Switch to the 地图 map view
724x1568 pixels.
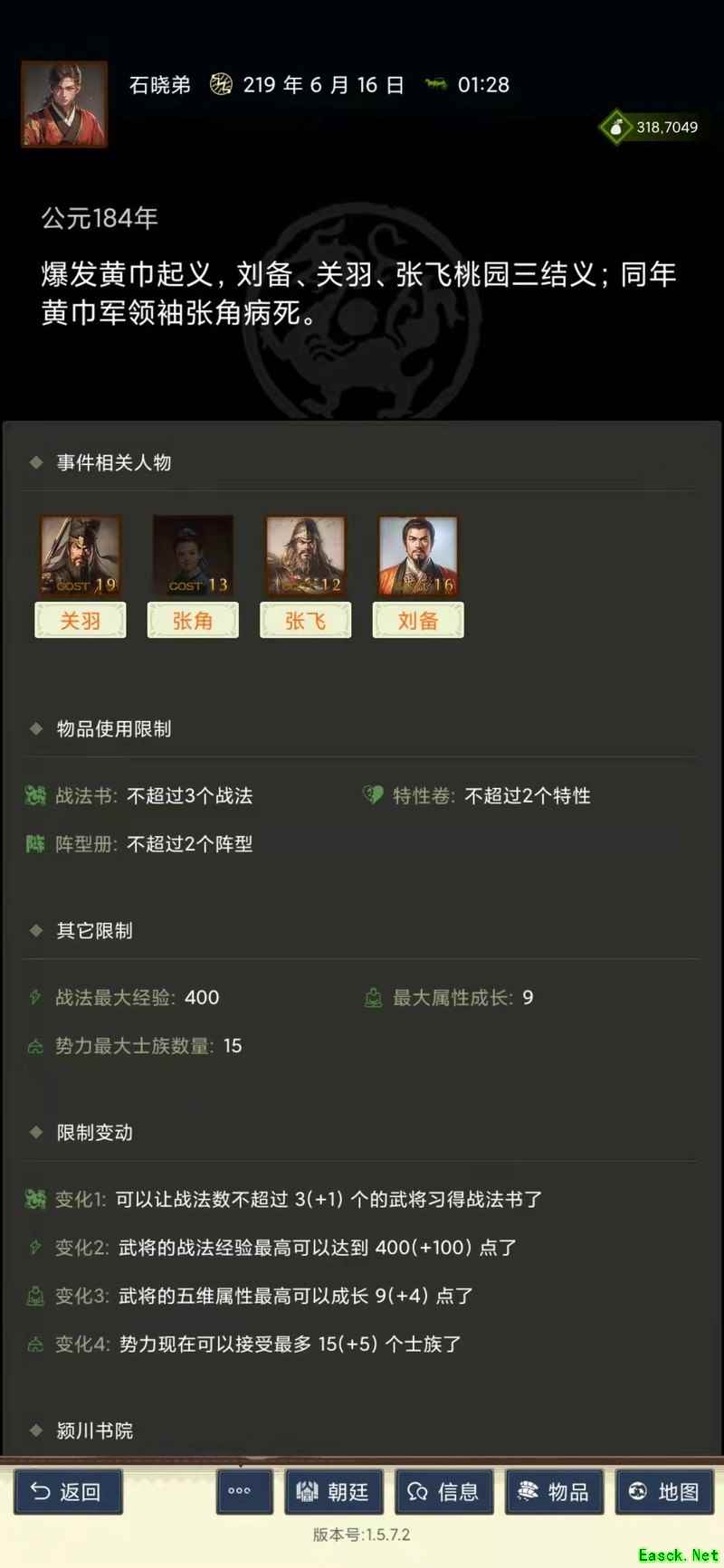click(664, 1492)
